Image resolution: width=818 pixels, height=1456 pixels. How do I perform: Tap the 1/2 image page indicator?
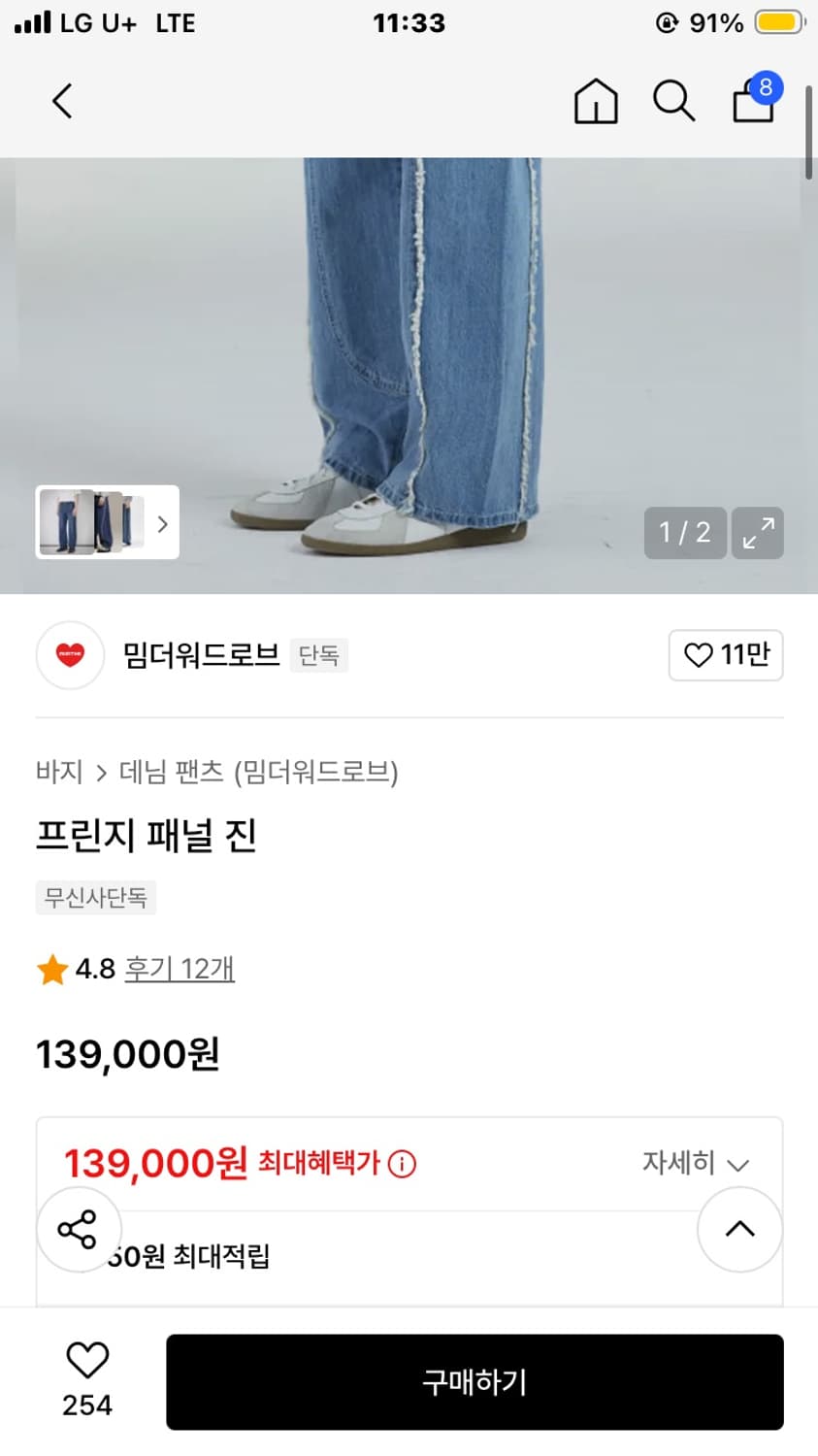pos(685,532)
